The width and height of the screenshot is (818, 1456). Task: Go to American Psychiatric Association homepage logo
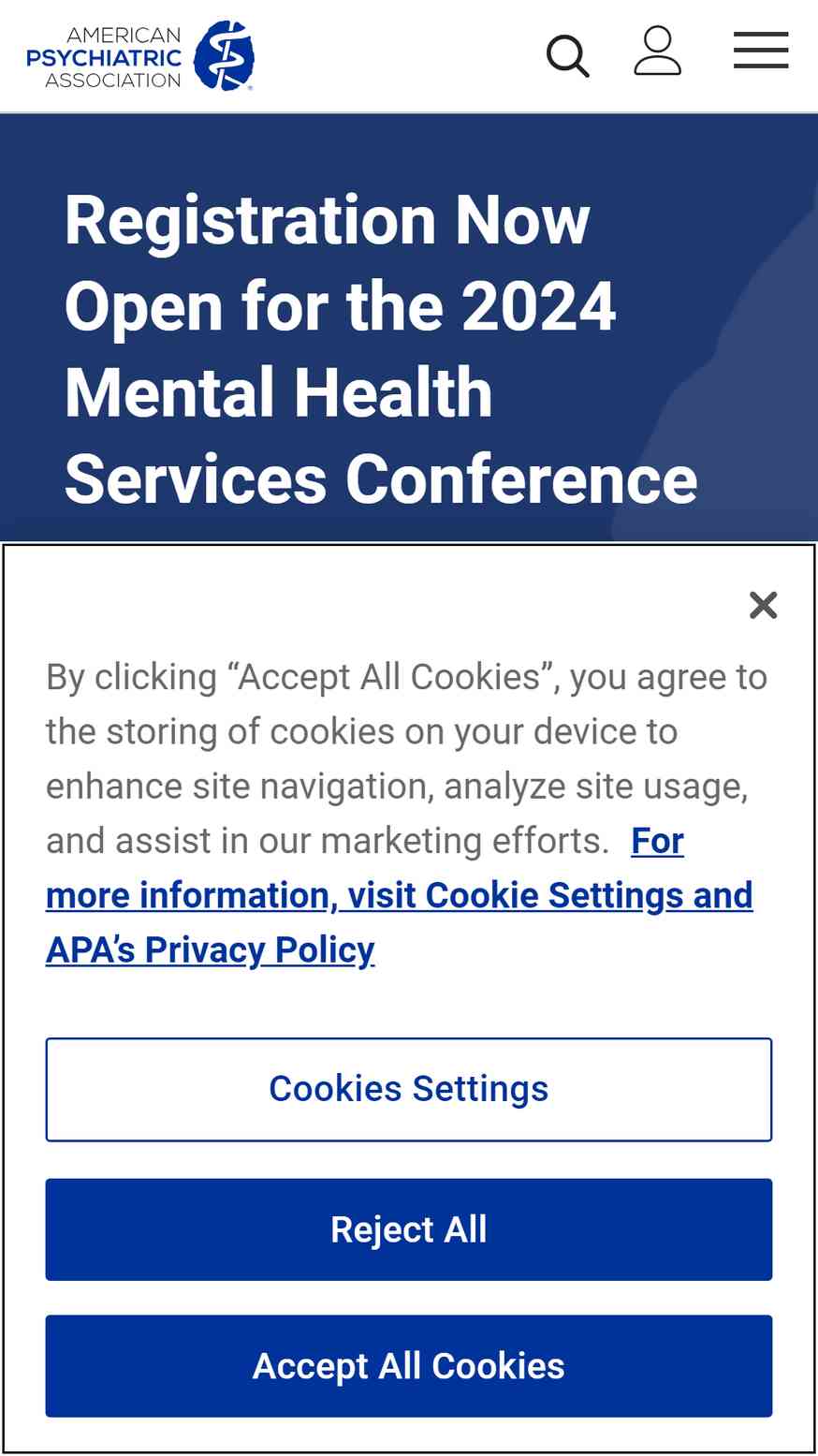(x=140, y=56)
